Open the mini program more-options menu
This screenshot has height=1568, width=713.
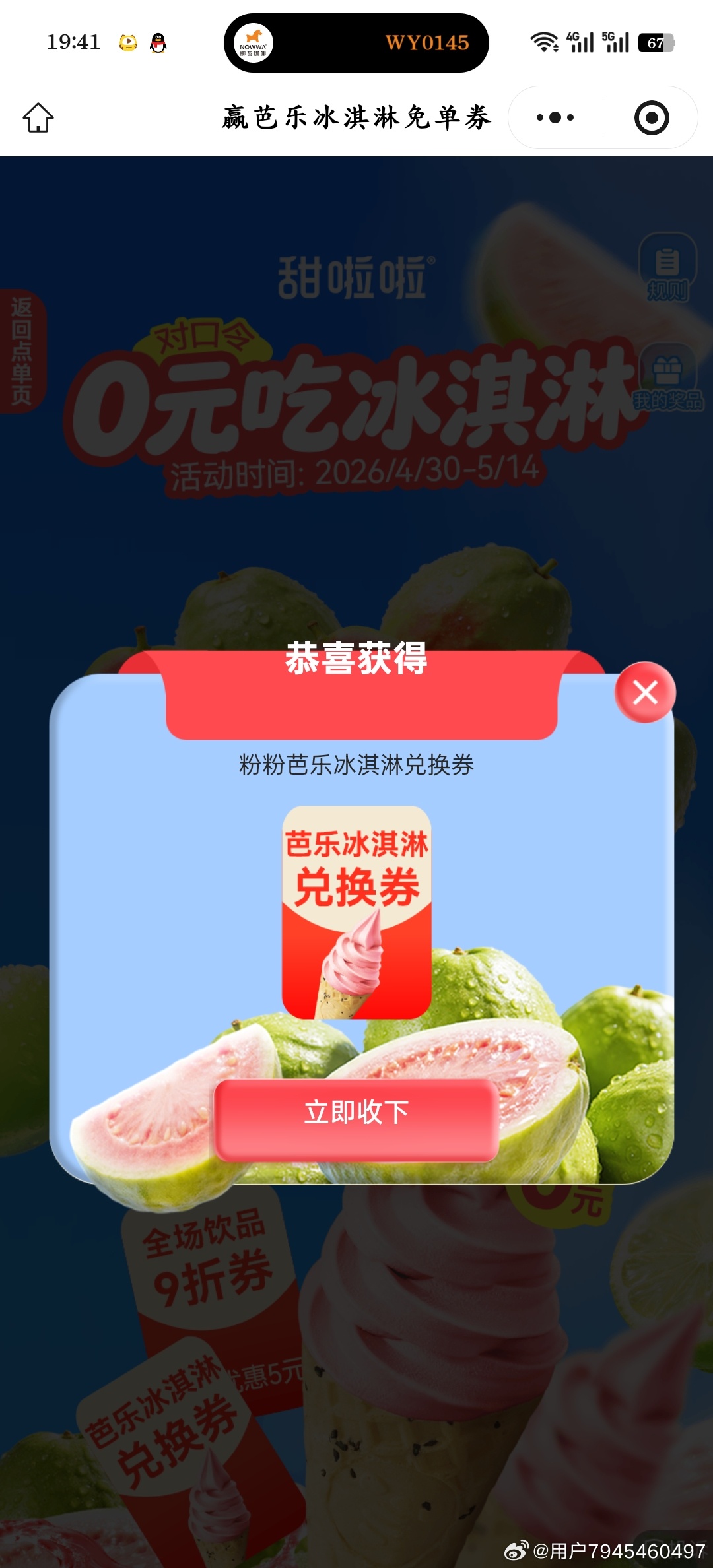tap(555, 117)
